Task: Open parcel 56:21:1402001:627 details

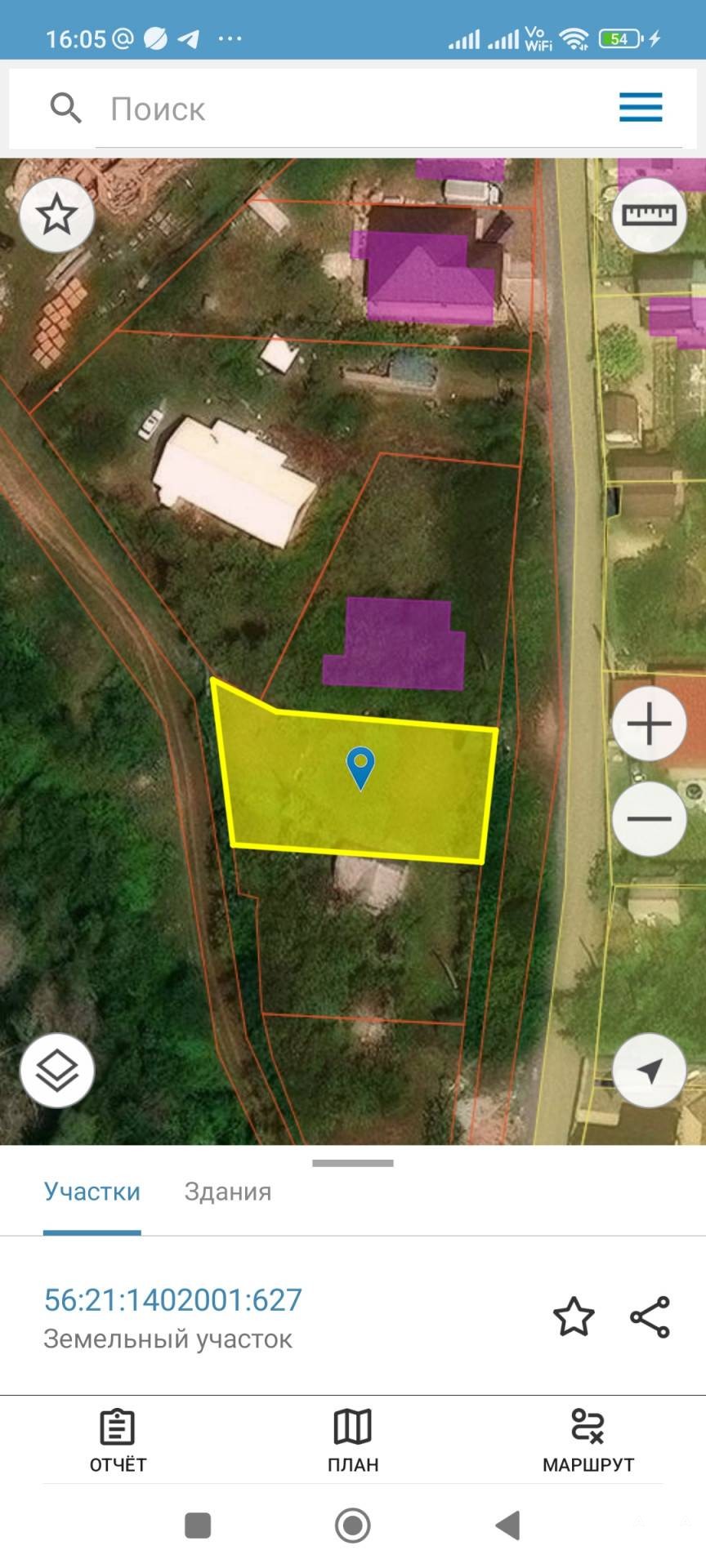Action: coord(173,1299)
